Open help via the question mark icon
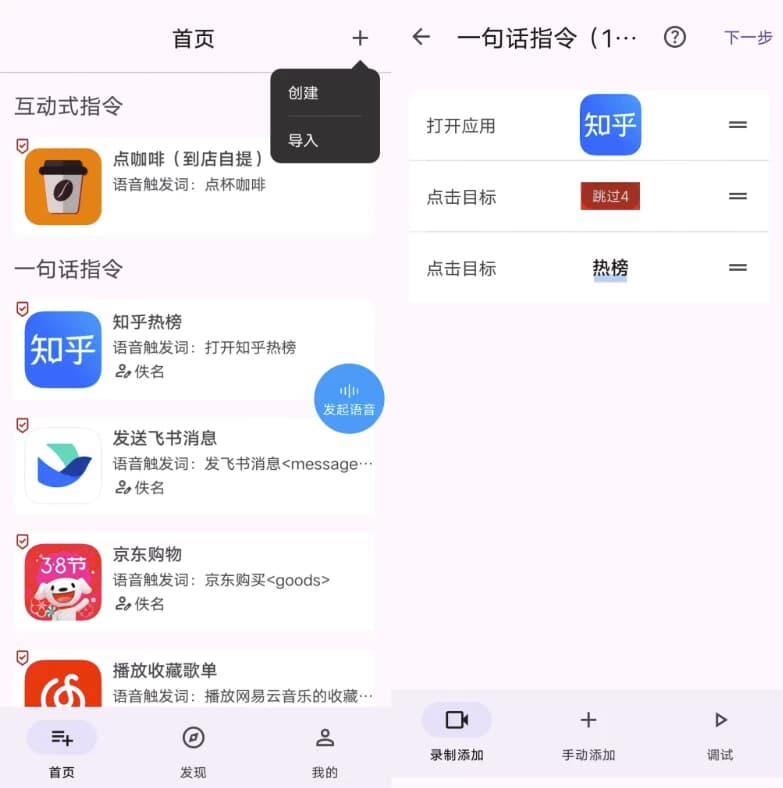783x788 pixels. [674, 36]
